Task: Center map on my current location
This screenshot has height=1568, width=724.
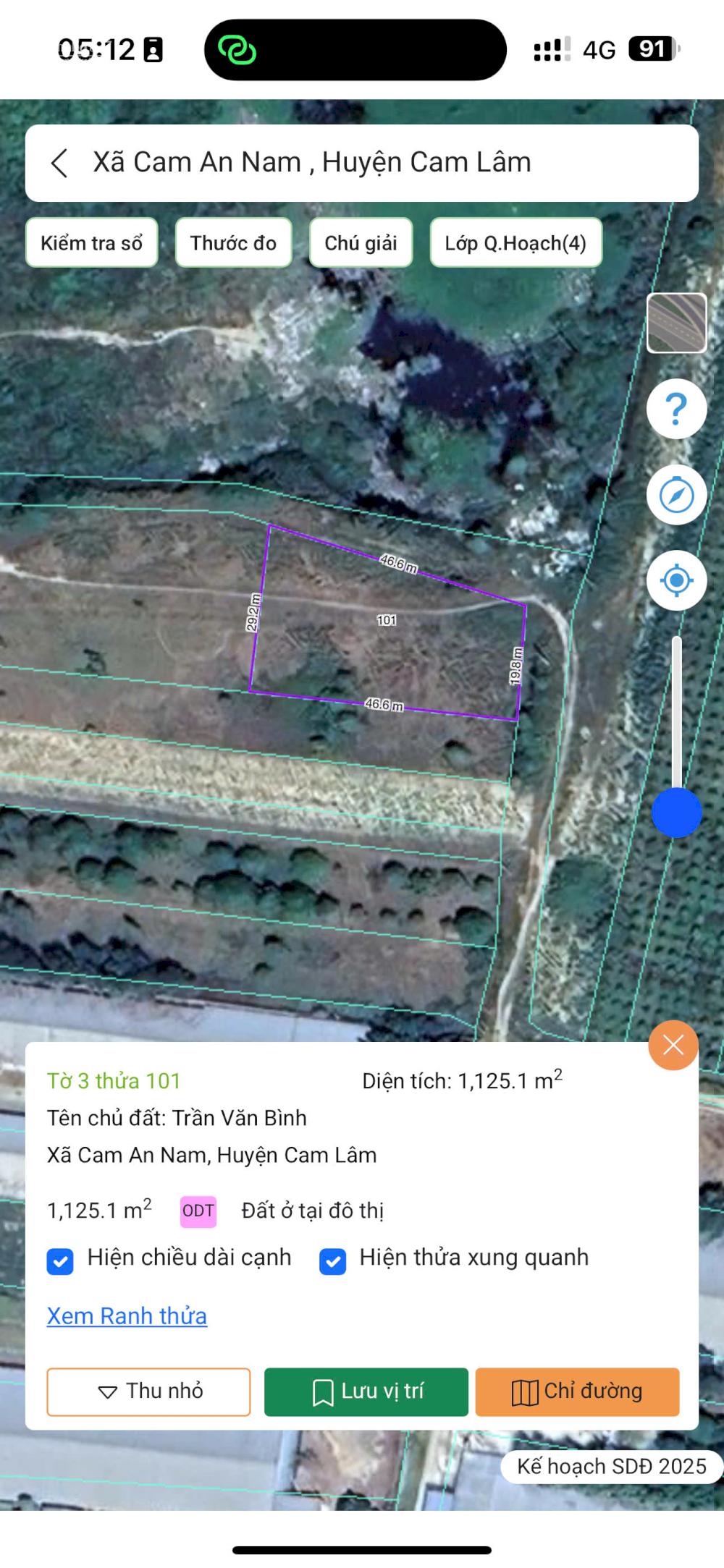Action: 676,580
